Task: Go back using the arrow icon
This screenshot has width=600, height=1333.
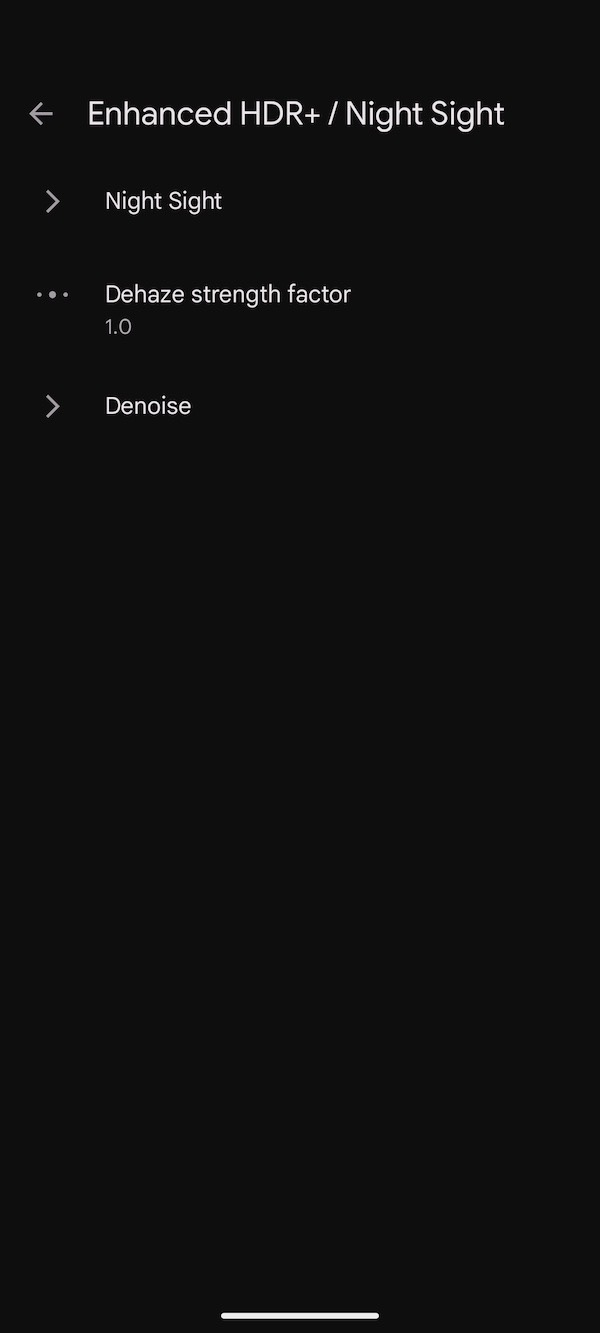Action: click(41, 114)
